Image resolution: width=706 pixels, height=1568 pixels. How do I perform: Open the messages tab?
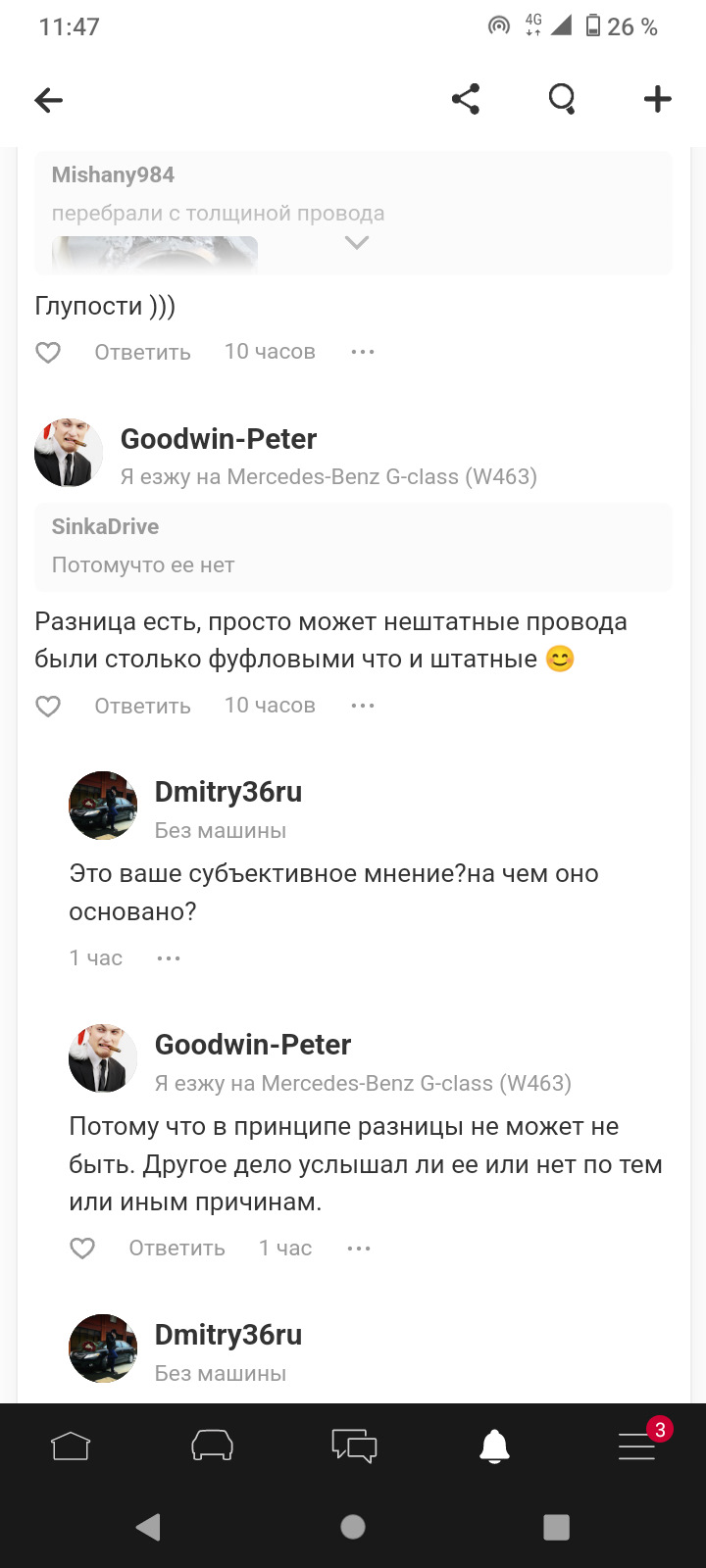[354, 1446]
